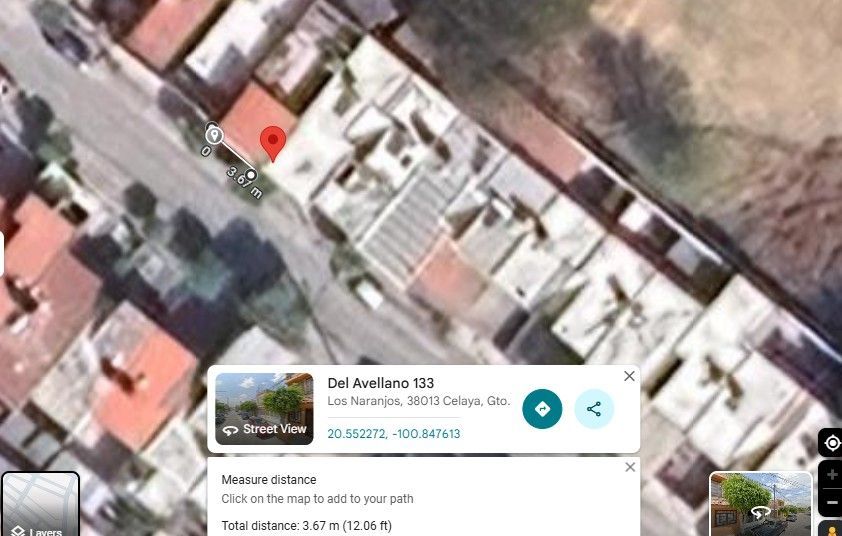Open Street View thumbnail for Del Avellano 133

264,409
